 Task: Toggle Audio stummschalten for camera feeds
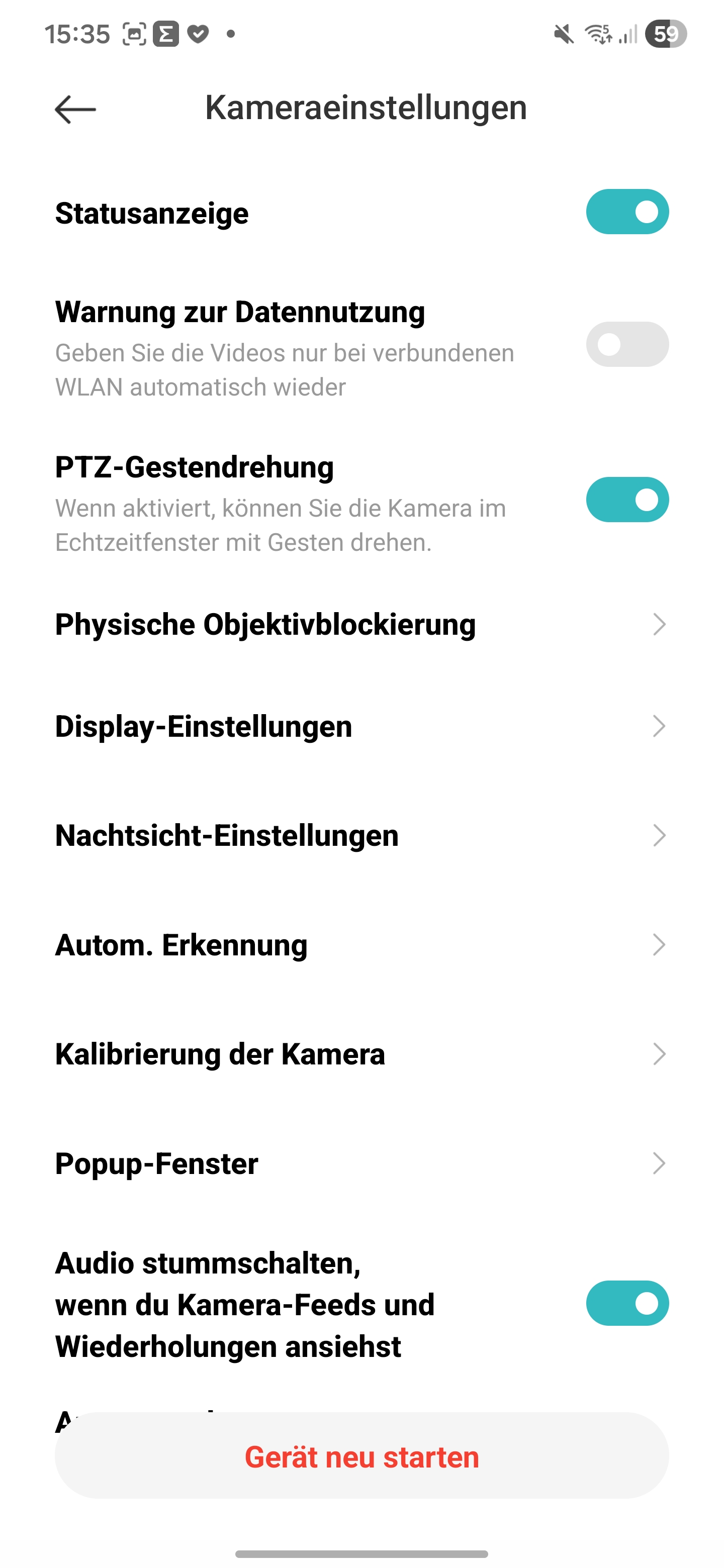(626, 1303)
